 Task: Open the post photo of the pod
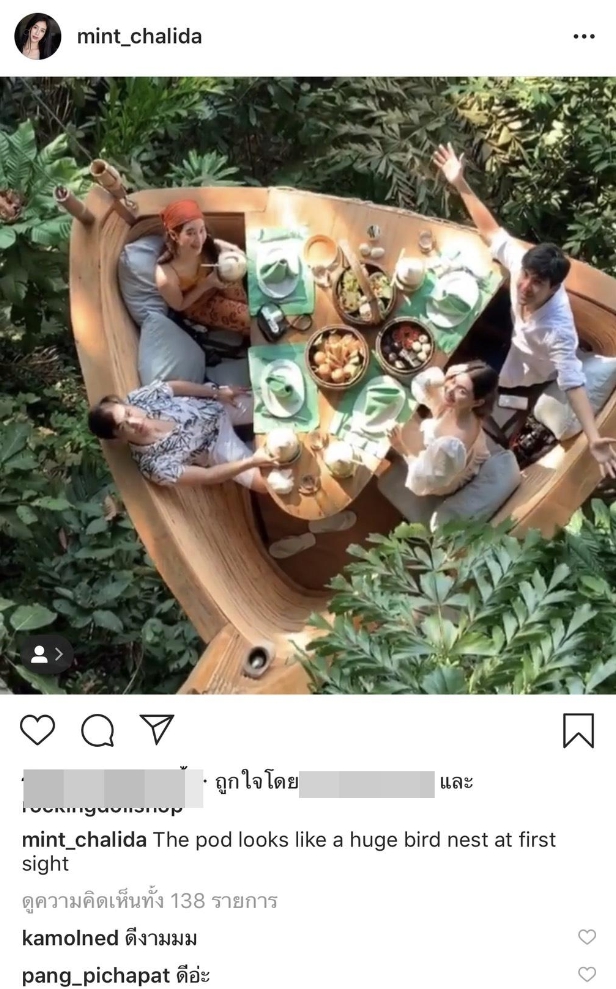point(308,385)
